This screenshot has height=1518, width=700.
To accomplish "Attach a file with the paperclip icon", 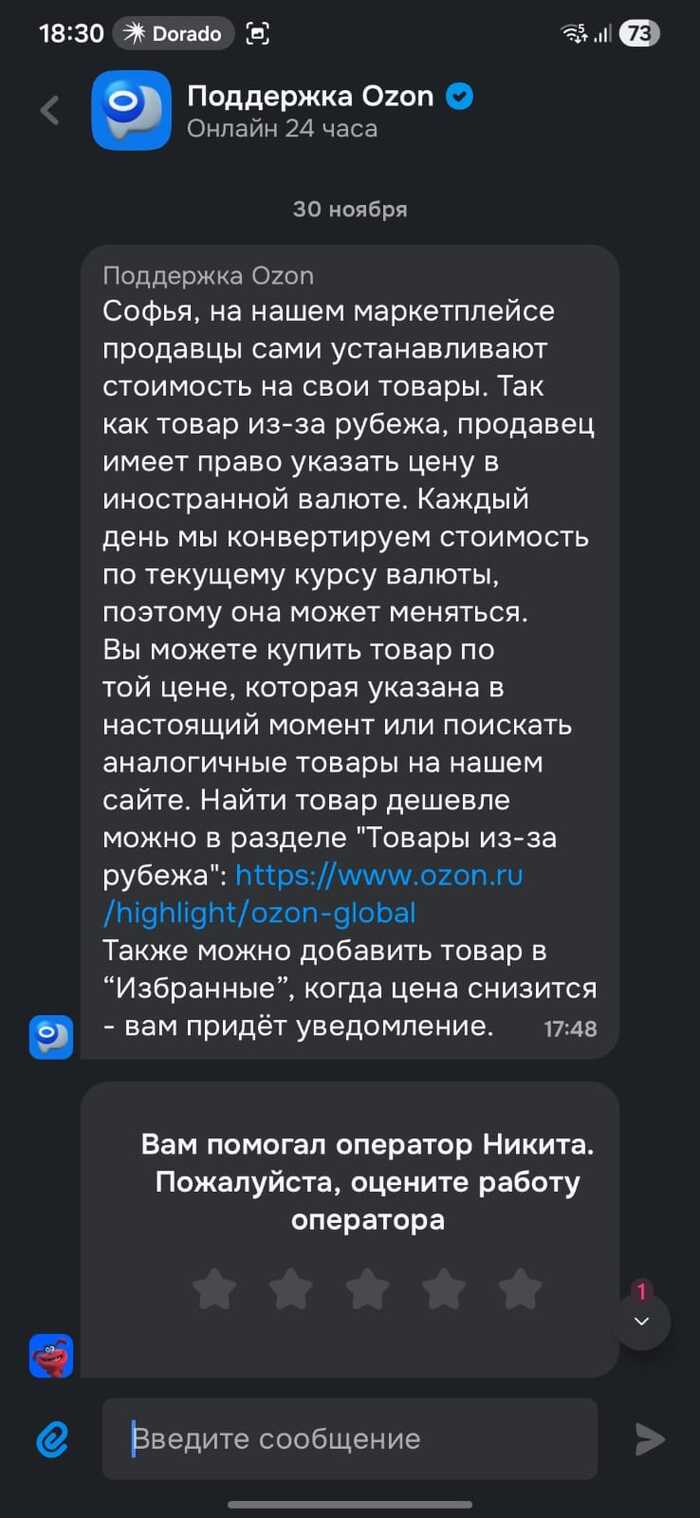I will pyautogui.click(x=52, y=1439).
